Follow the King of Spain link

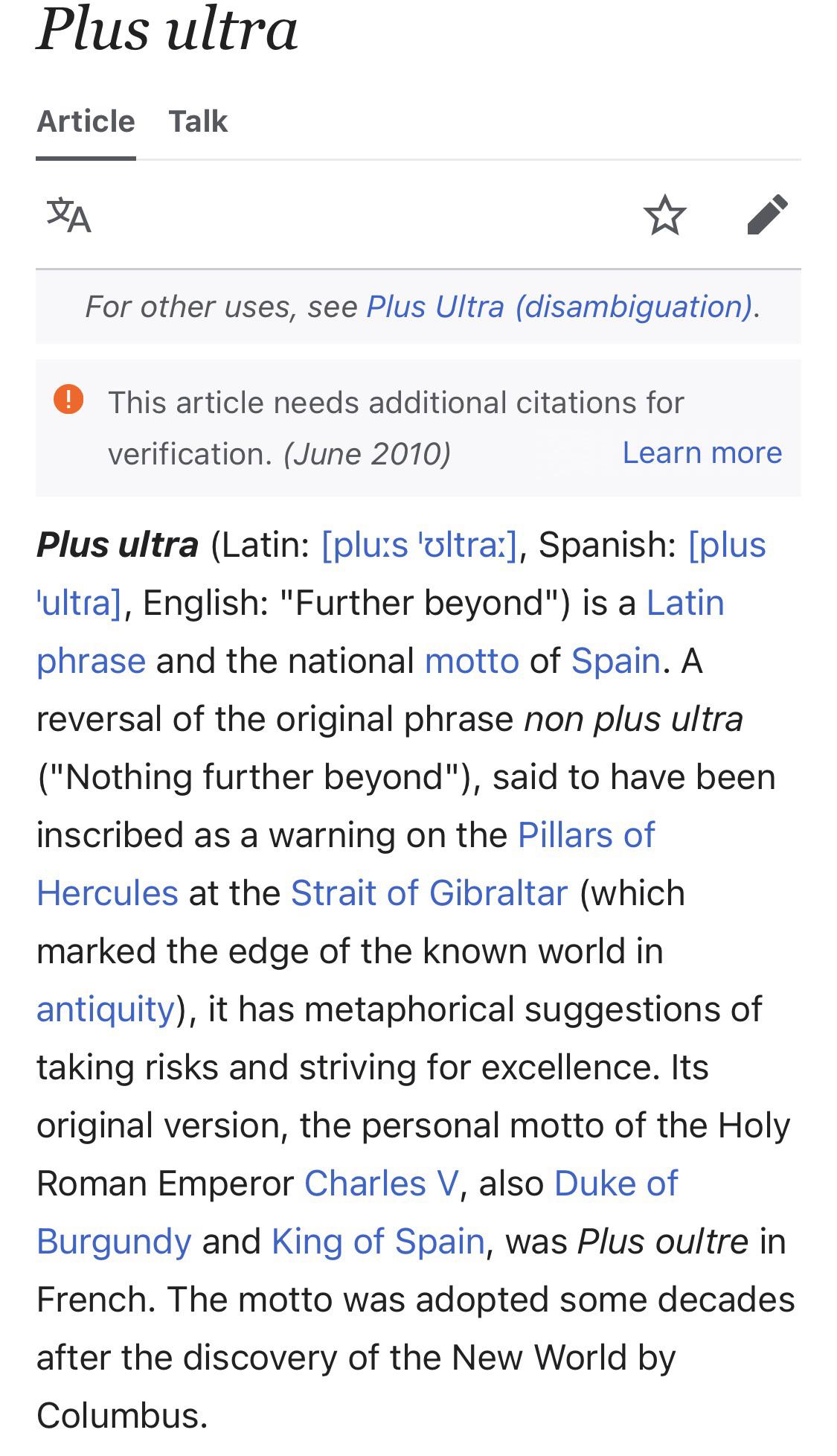(378, 1242)
